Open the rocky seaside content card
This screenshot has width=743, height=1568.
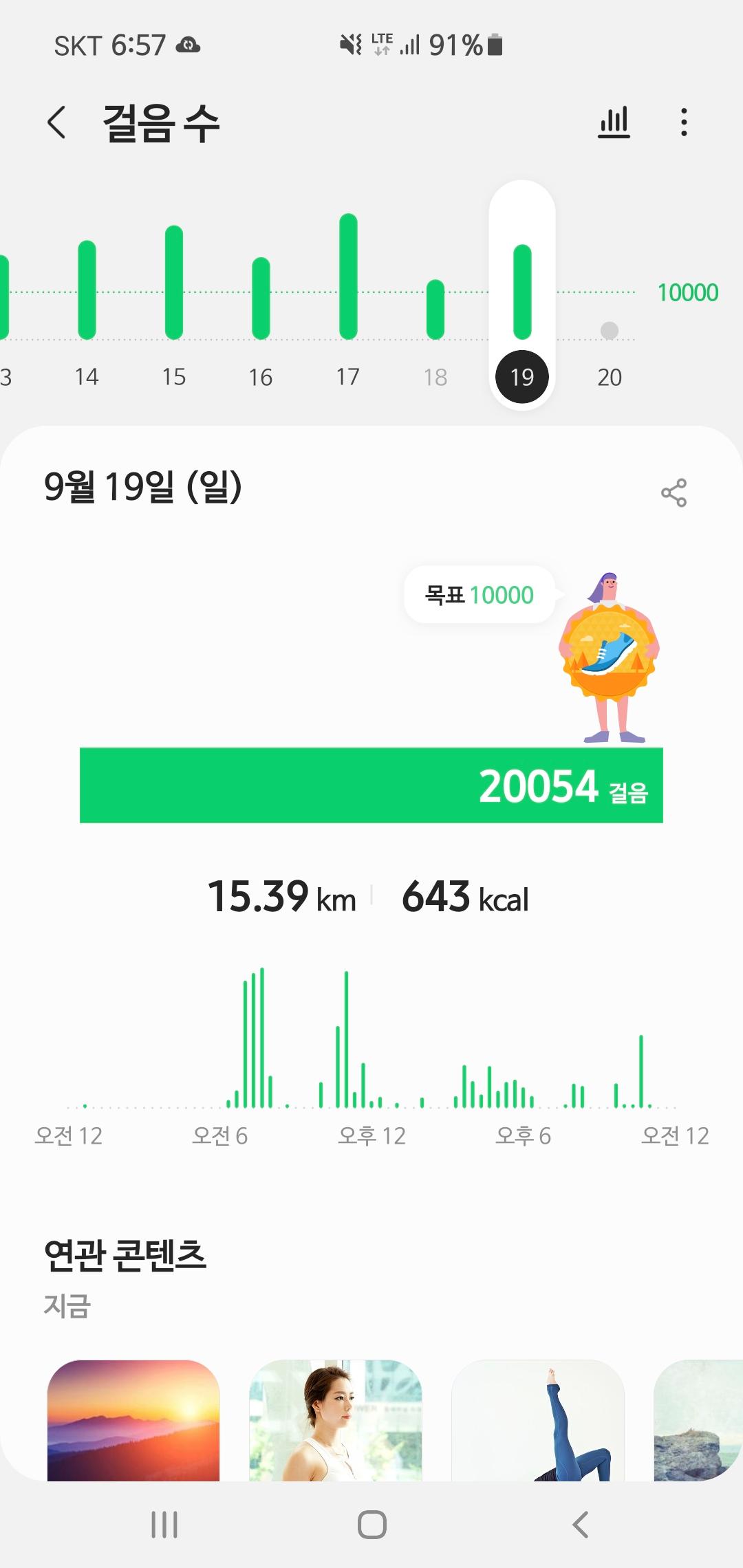tap(698, 1419)
